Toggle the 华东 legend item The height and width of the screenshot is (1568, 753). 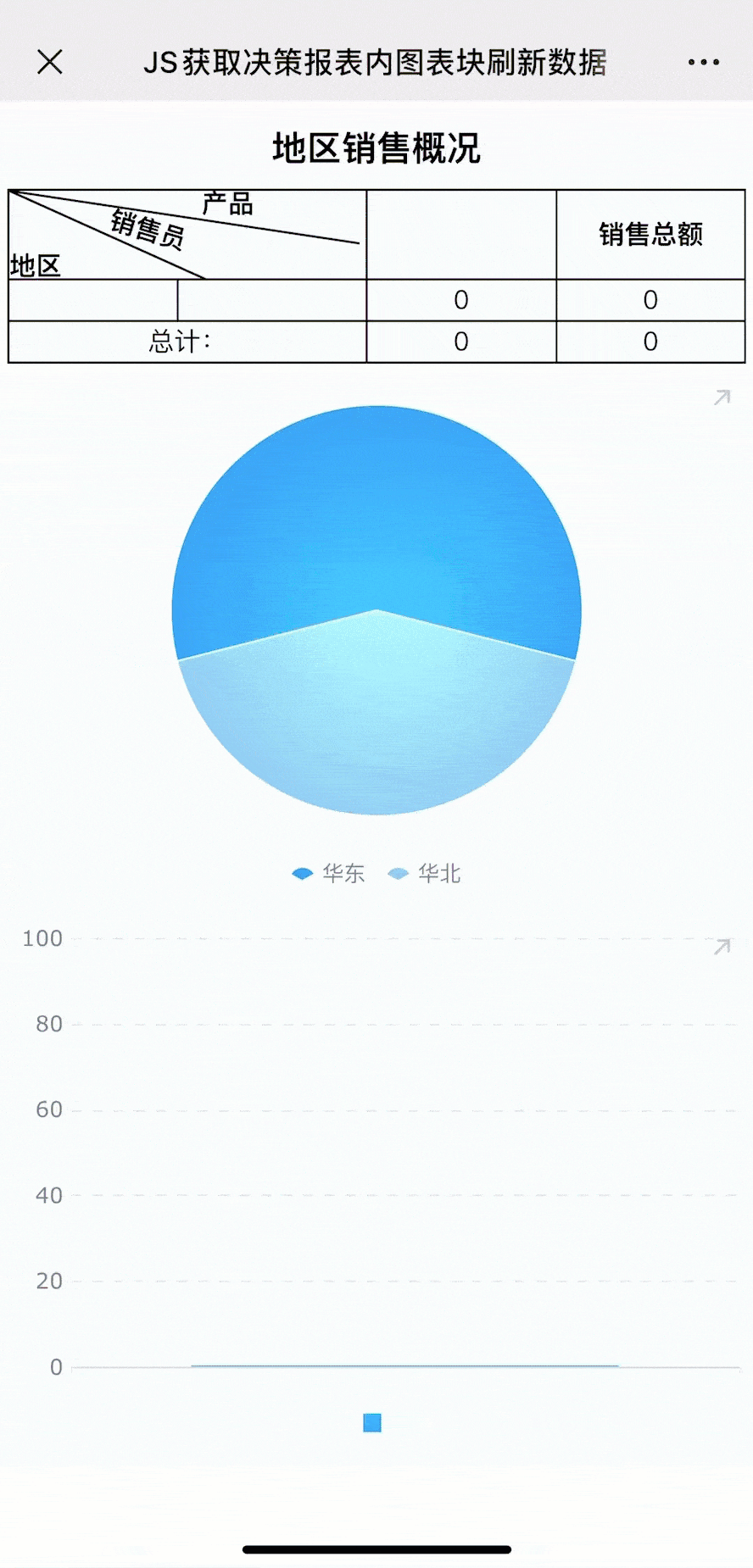point(328,874)
